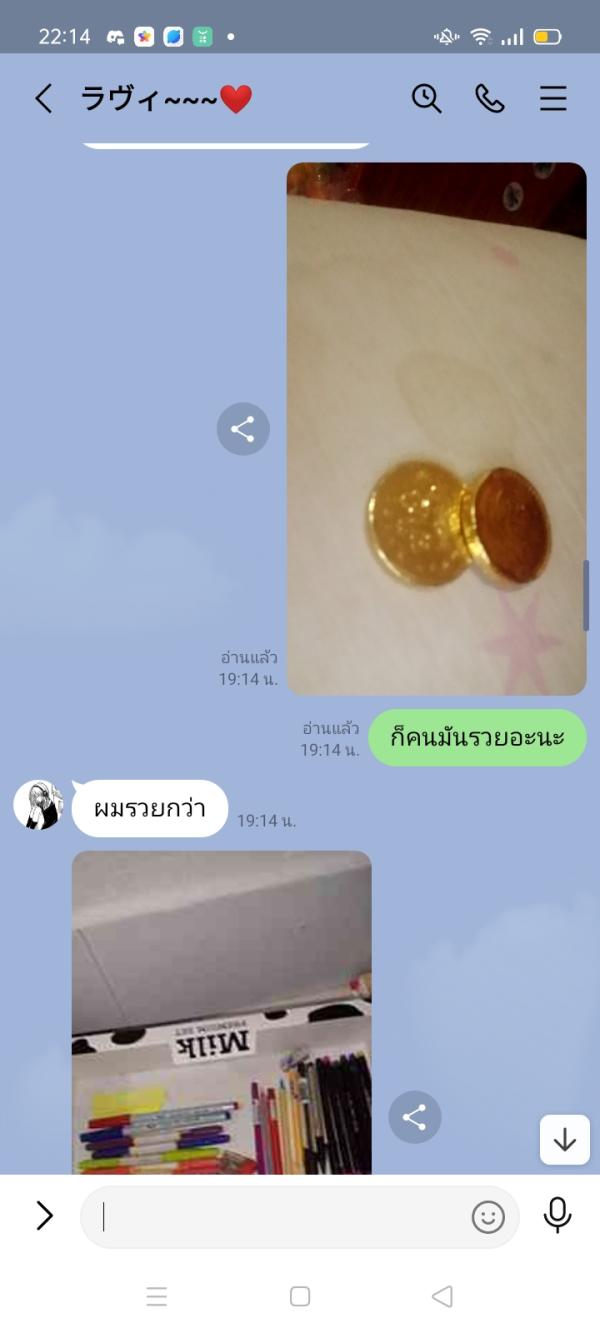
Task: Open the emoji and sticker picker
Action: pos(488,1216)
